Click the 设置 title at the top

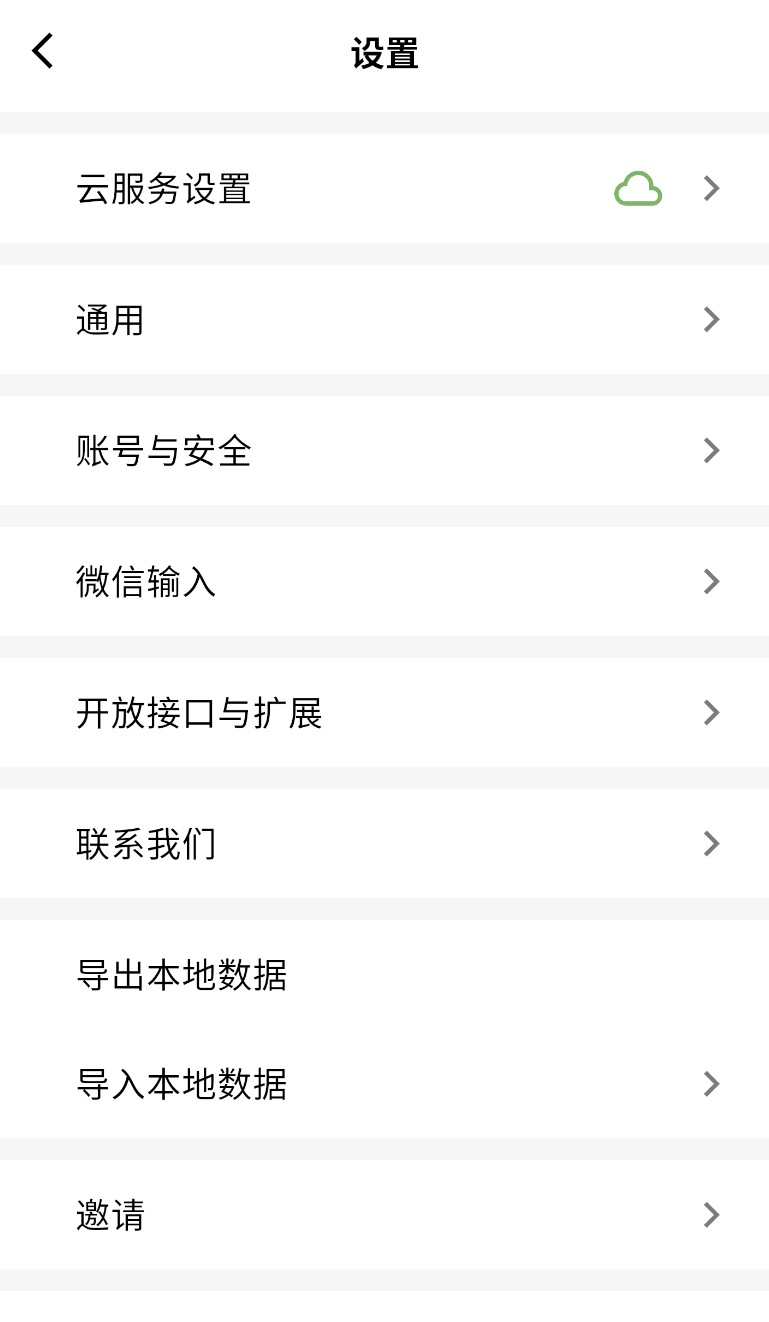(x=384, y=54)
